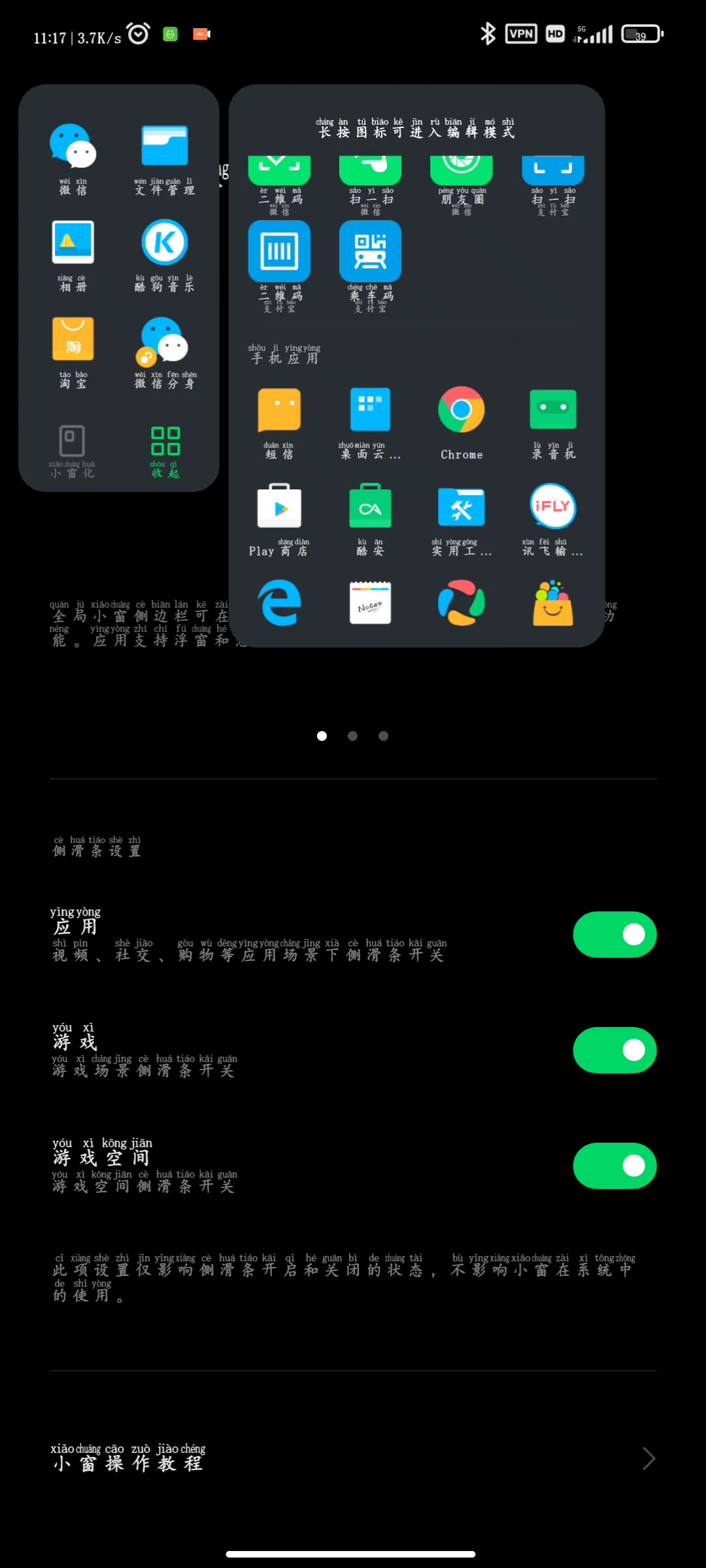Select the third page indicator dot
The width and height of the screenshot is (706, 1568).
pyautogui.click(x=383, y=736)
